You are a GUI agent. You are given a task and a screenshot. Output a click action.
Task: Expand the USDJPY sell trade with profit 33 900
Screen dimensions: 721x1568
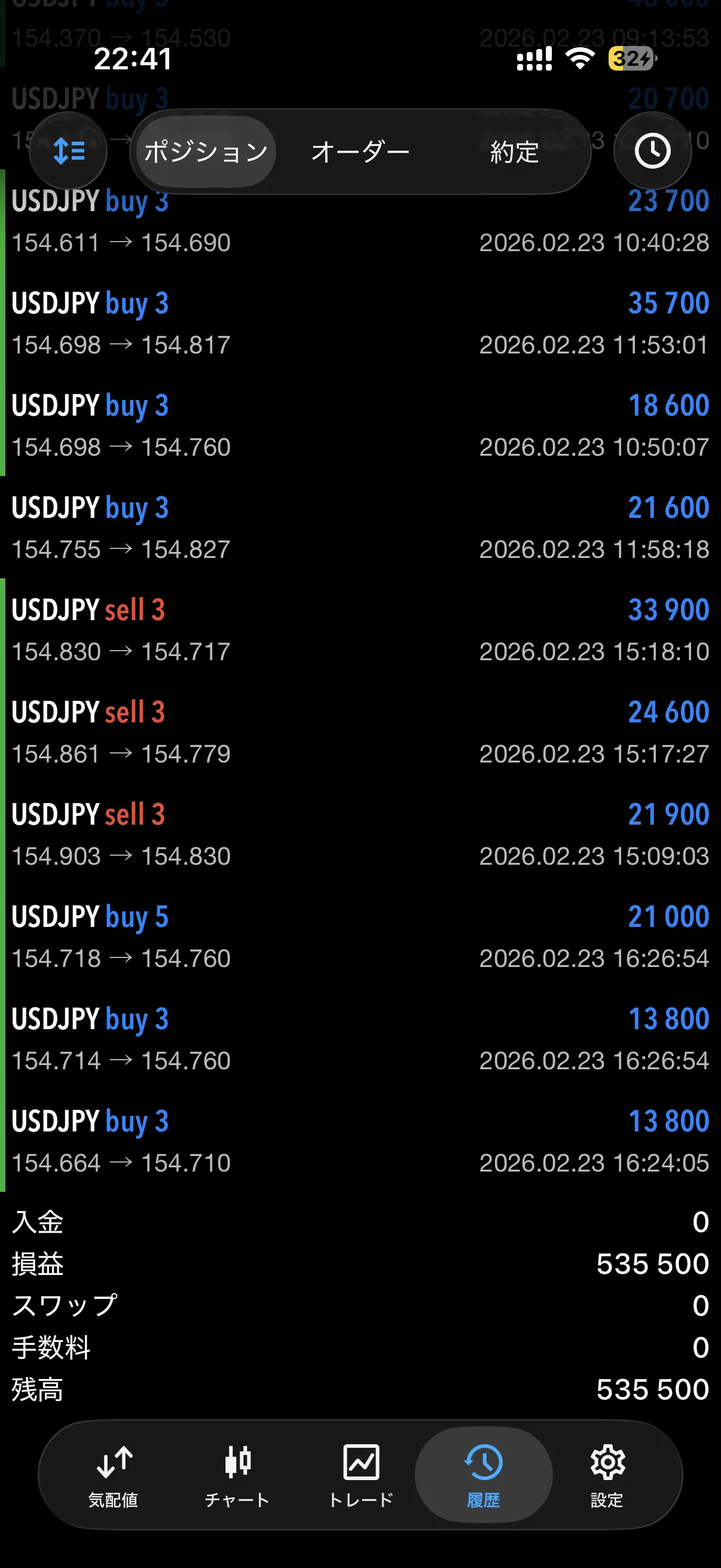click(360, 630)
